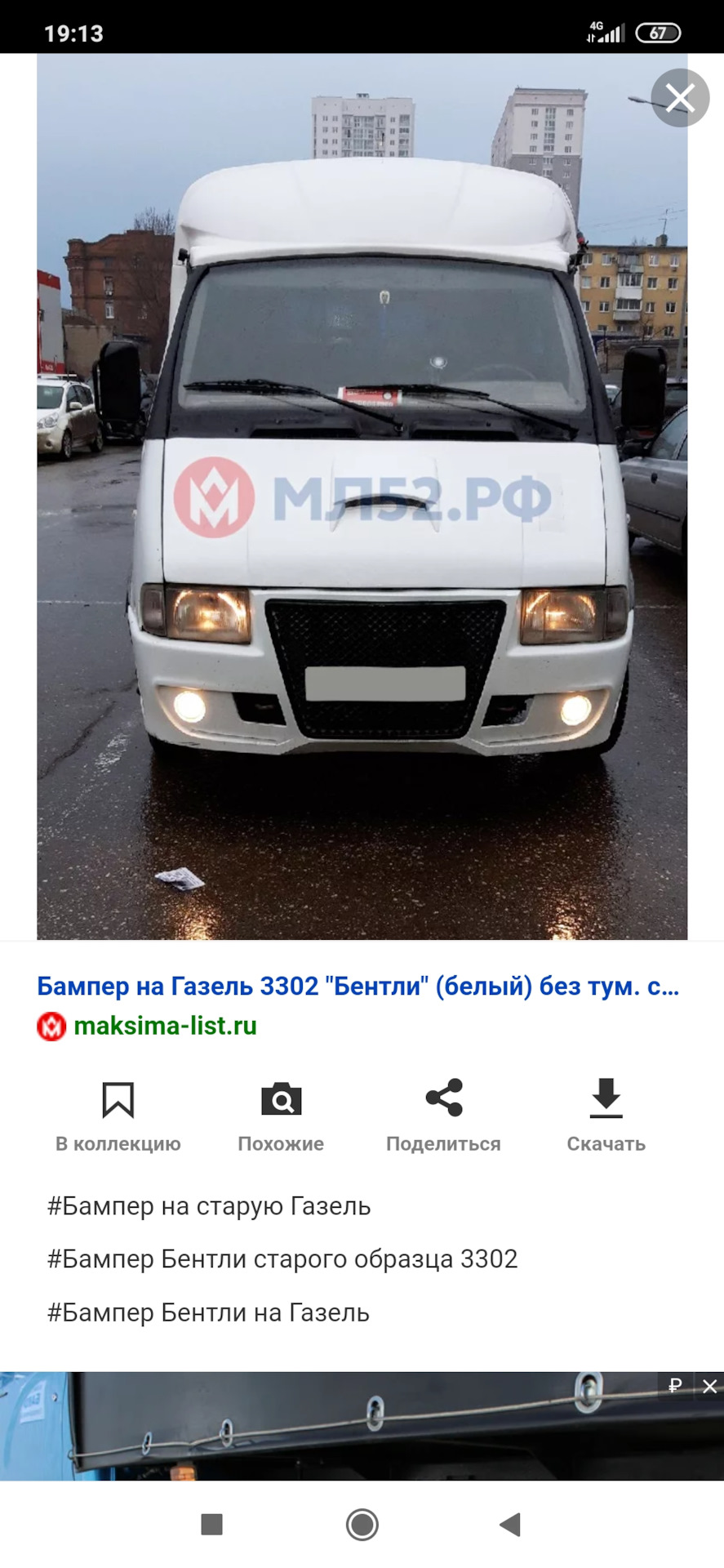
Task: Open tag #Бампер Бентли старого образца 3302
Action: click(282, 1259)
